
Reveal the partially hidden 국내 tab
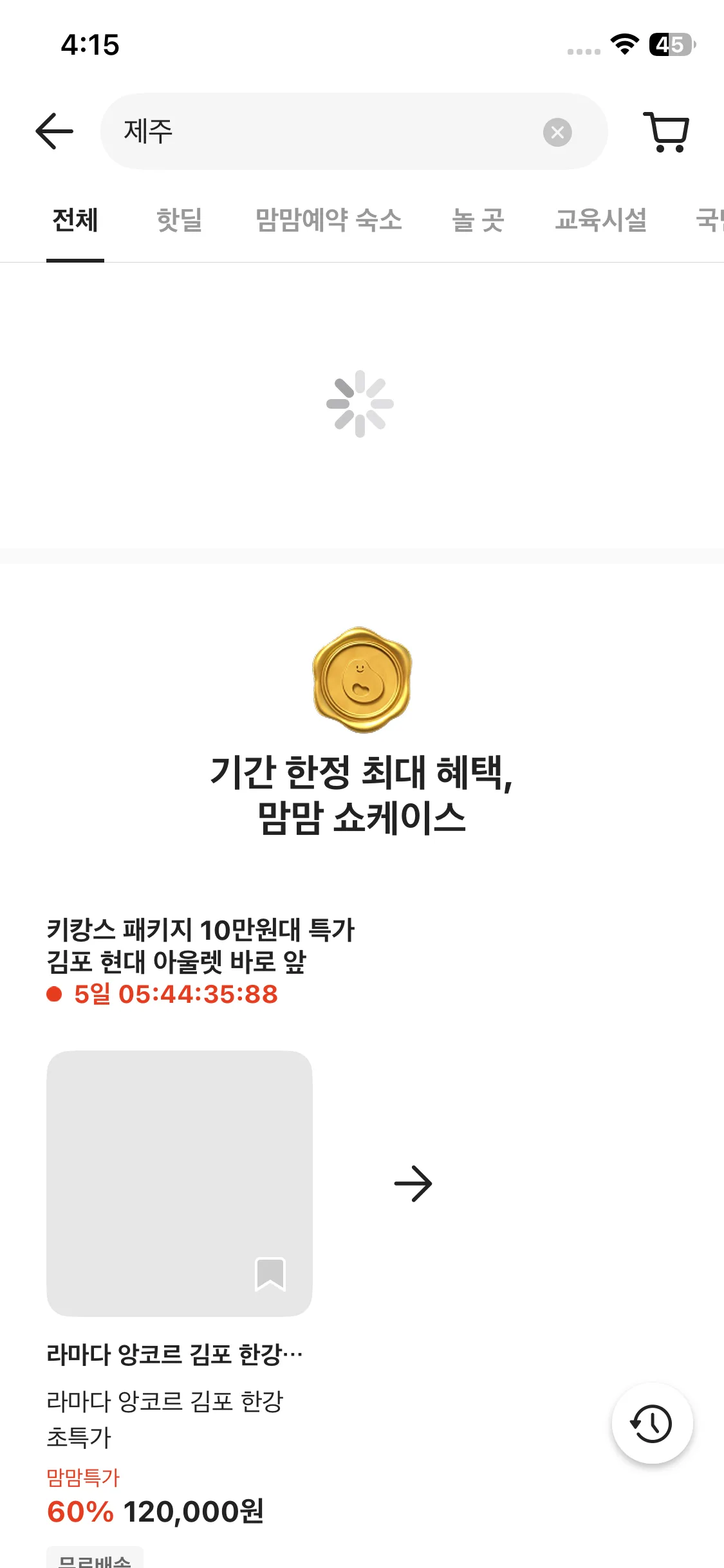(711, 221)
